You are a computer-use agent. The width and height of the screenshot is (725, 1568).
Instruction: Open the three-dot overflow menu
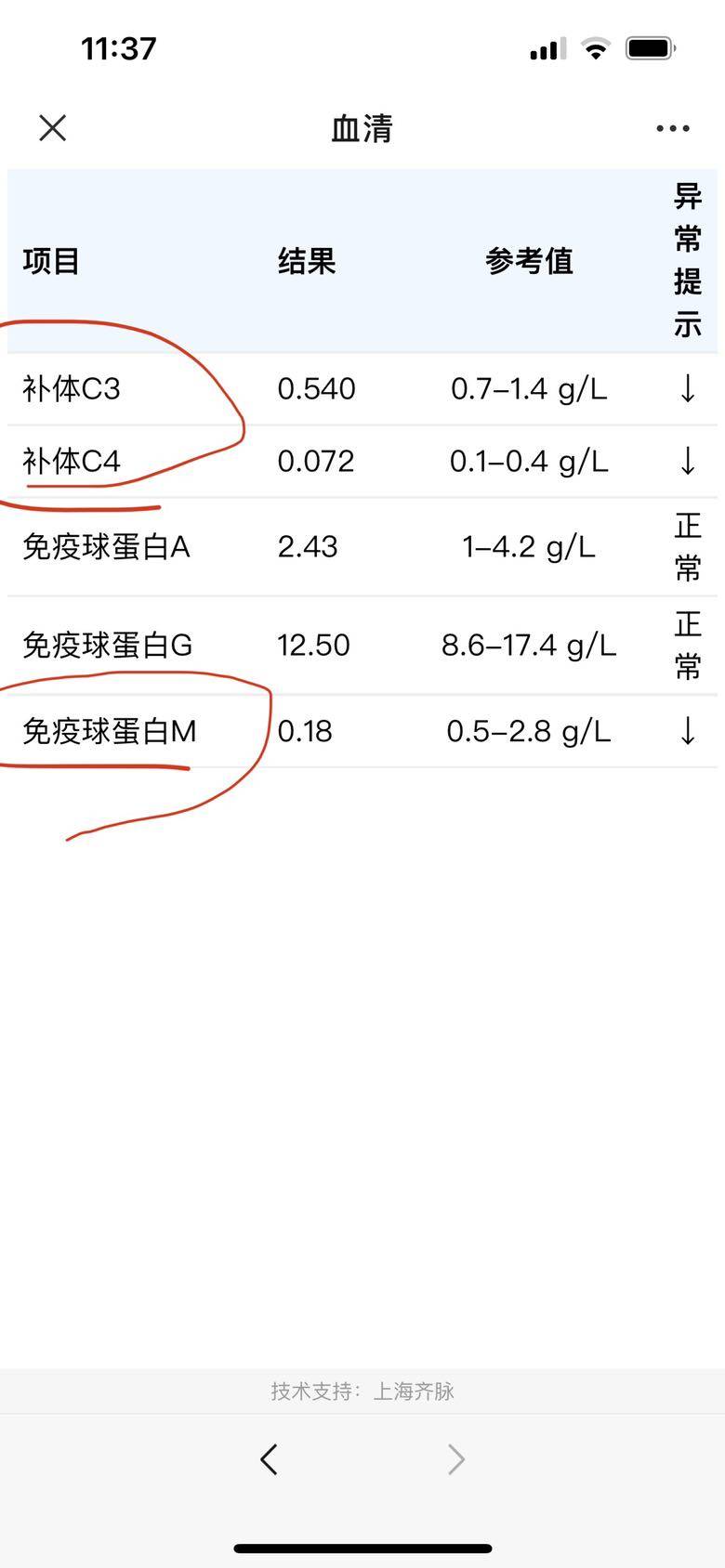(x=672, y=128)
